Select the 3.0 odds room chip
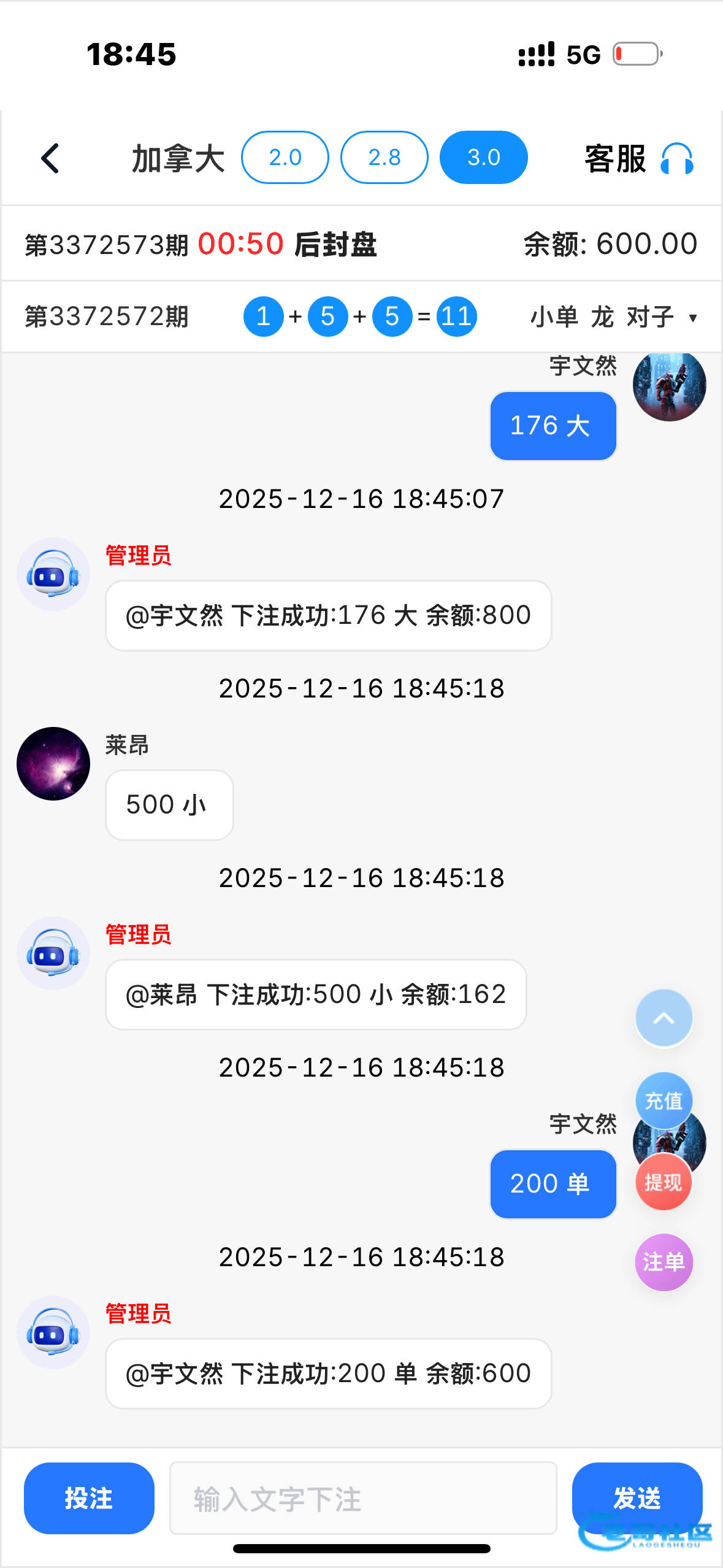723x1568 pixels. pyautogui.click(x=483, y=158)
